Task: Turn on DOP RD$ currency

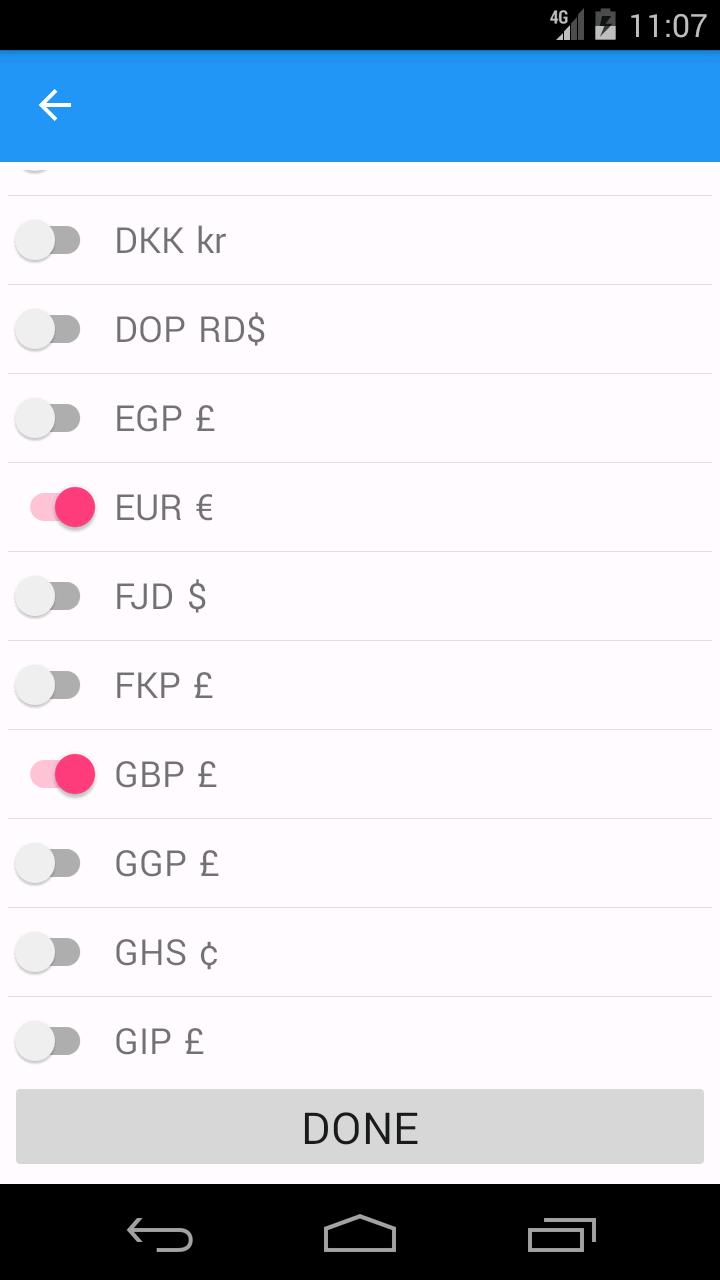Action: point(48,330)
